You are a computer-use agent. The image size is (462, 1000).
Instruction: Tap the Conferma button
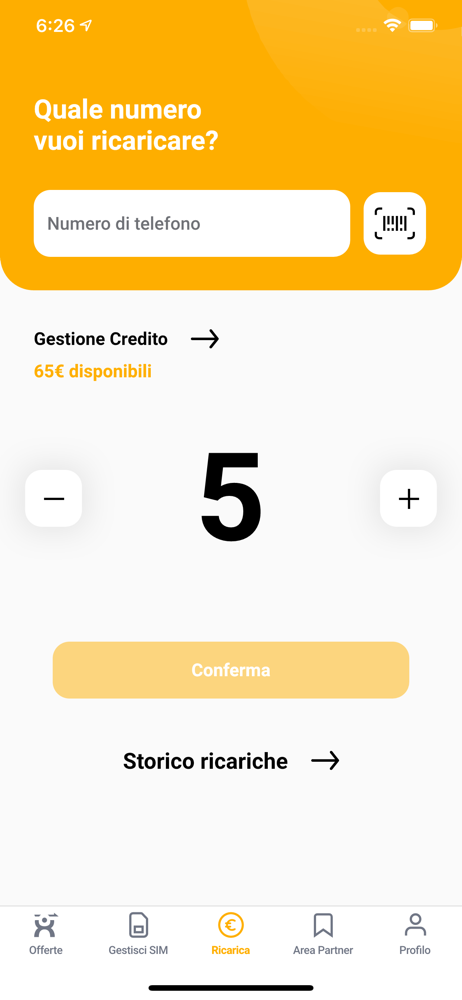tap(231, 670)
